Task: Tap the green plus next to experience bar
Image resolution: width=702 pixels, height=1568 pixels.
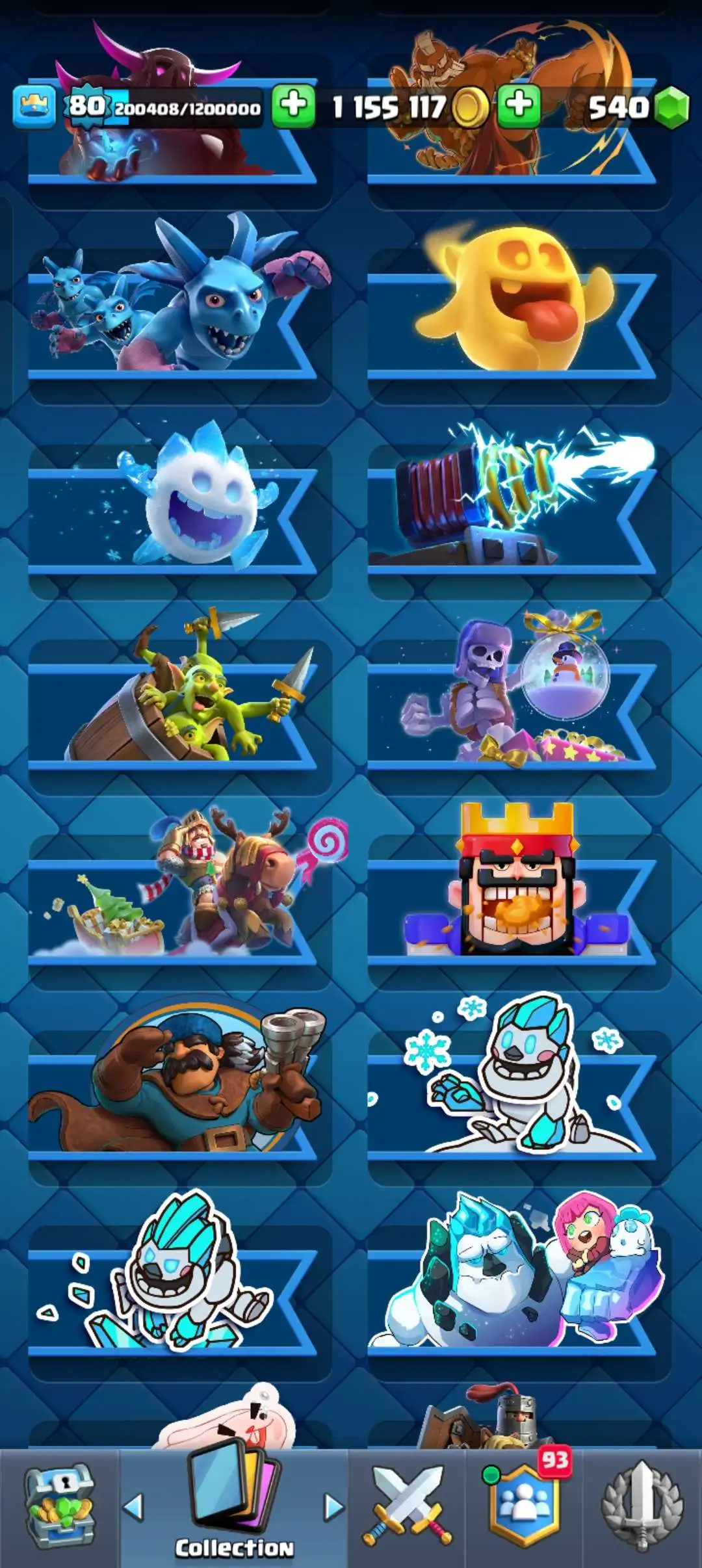Action: (x=293, y=105)
